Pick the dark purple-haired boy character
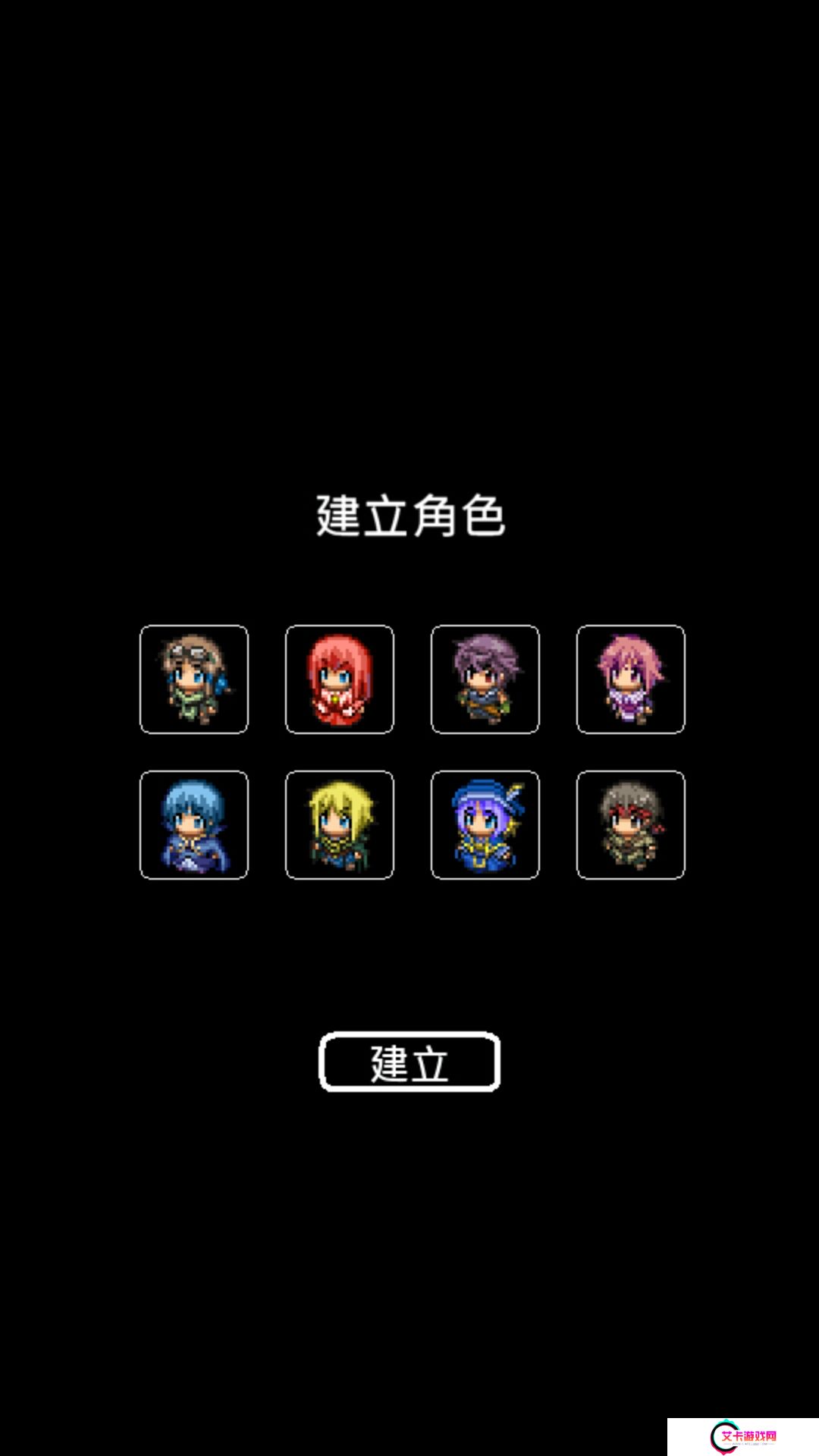The width and height of the screenshot is (819, 1456). (485, 679)
